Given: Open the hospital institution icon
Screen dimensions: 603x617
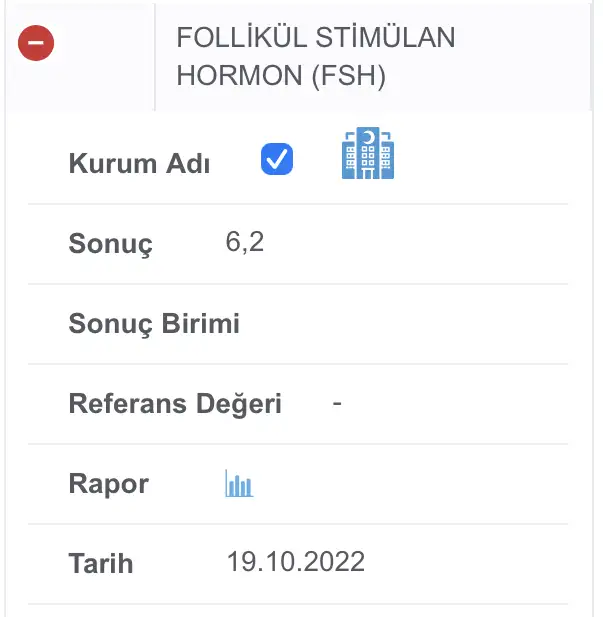Looking at the screenshot, I should (x=368, y=154).
